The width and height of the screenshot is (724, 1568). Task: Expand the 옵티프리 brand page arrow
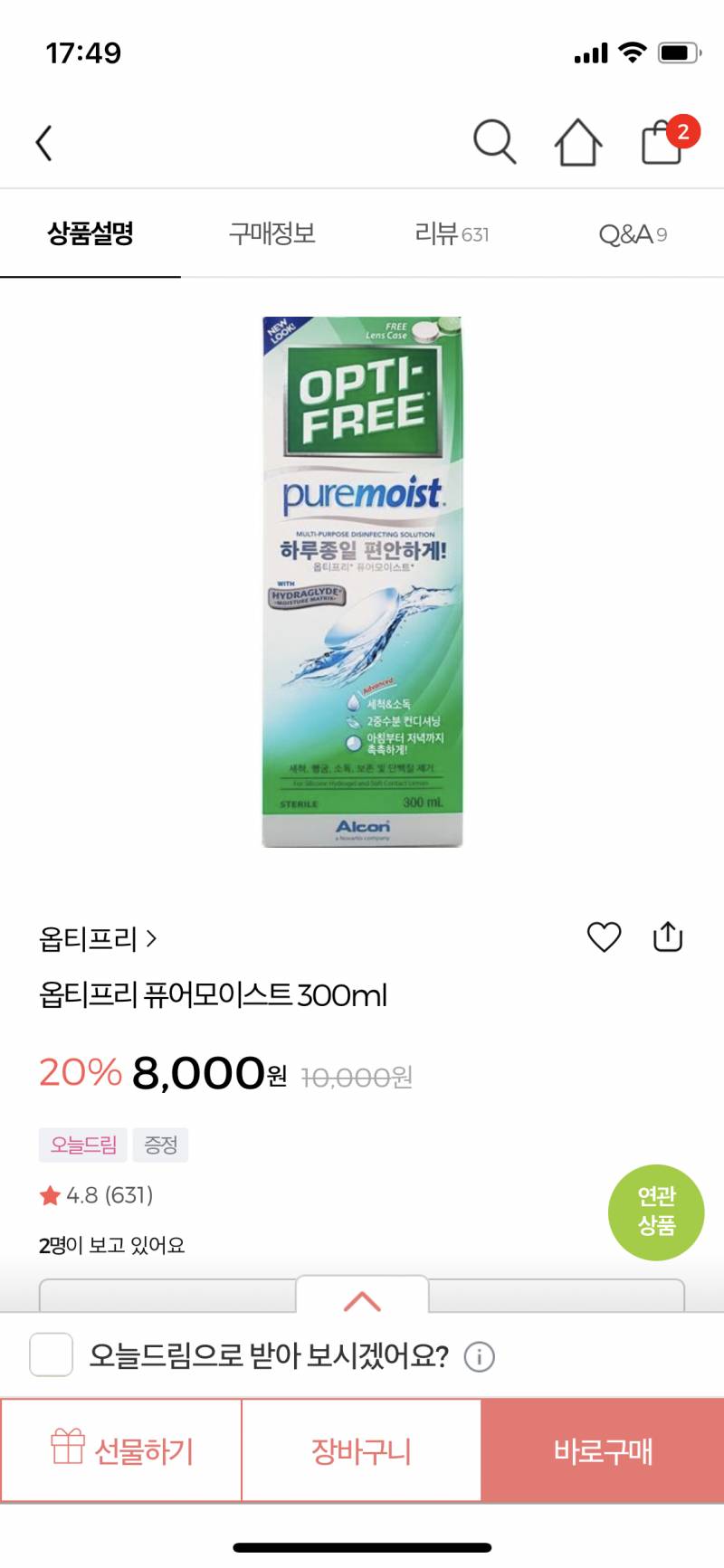click(x=149, y=939)
